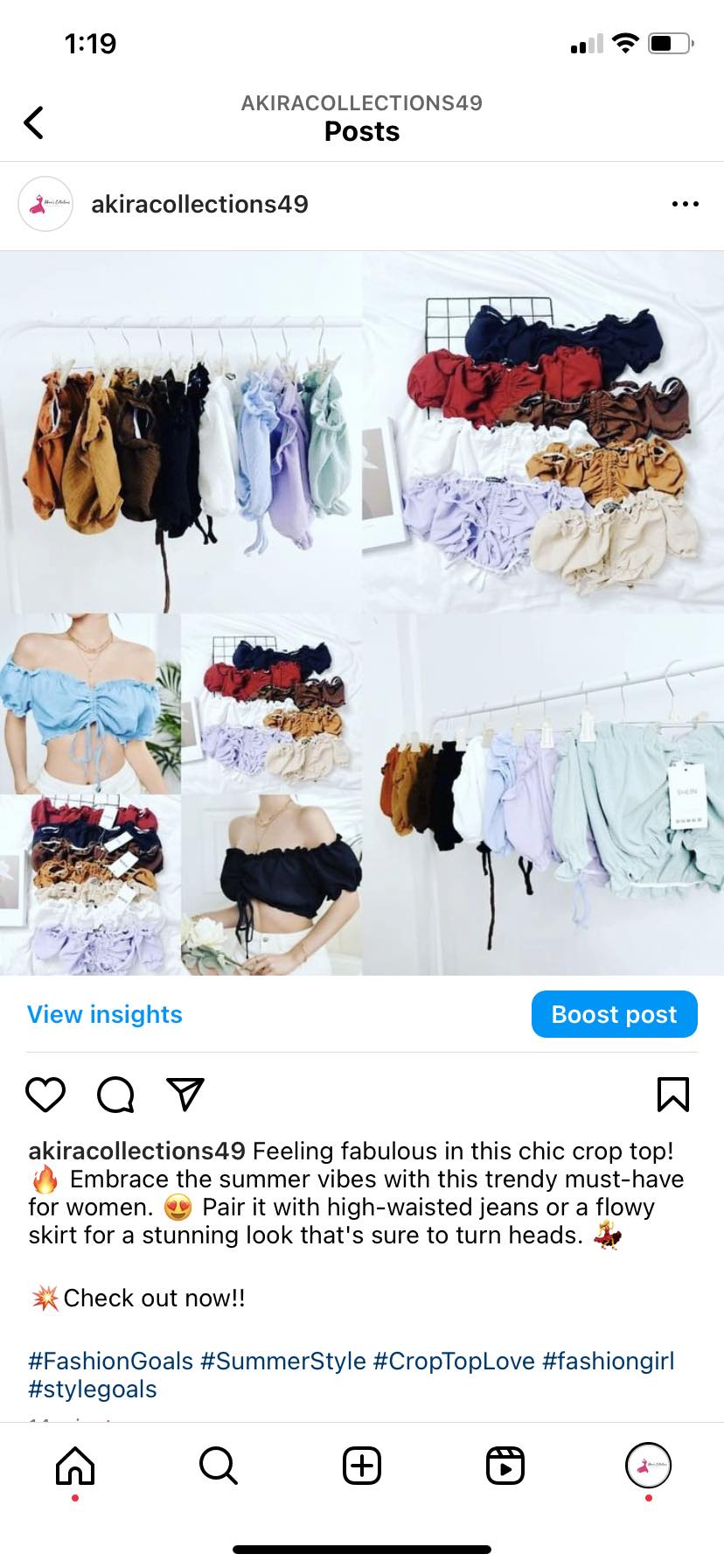Switch to the Profile tab

[648, 1466]
